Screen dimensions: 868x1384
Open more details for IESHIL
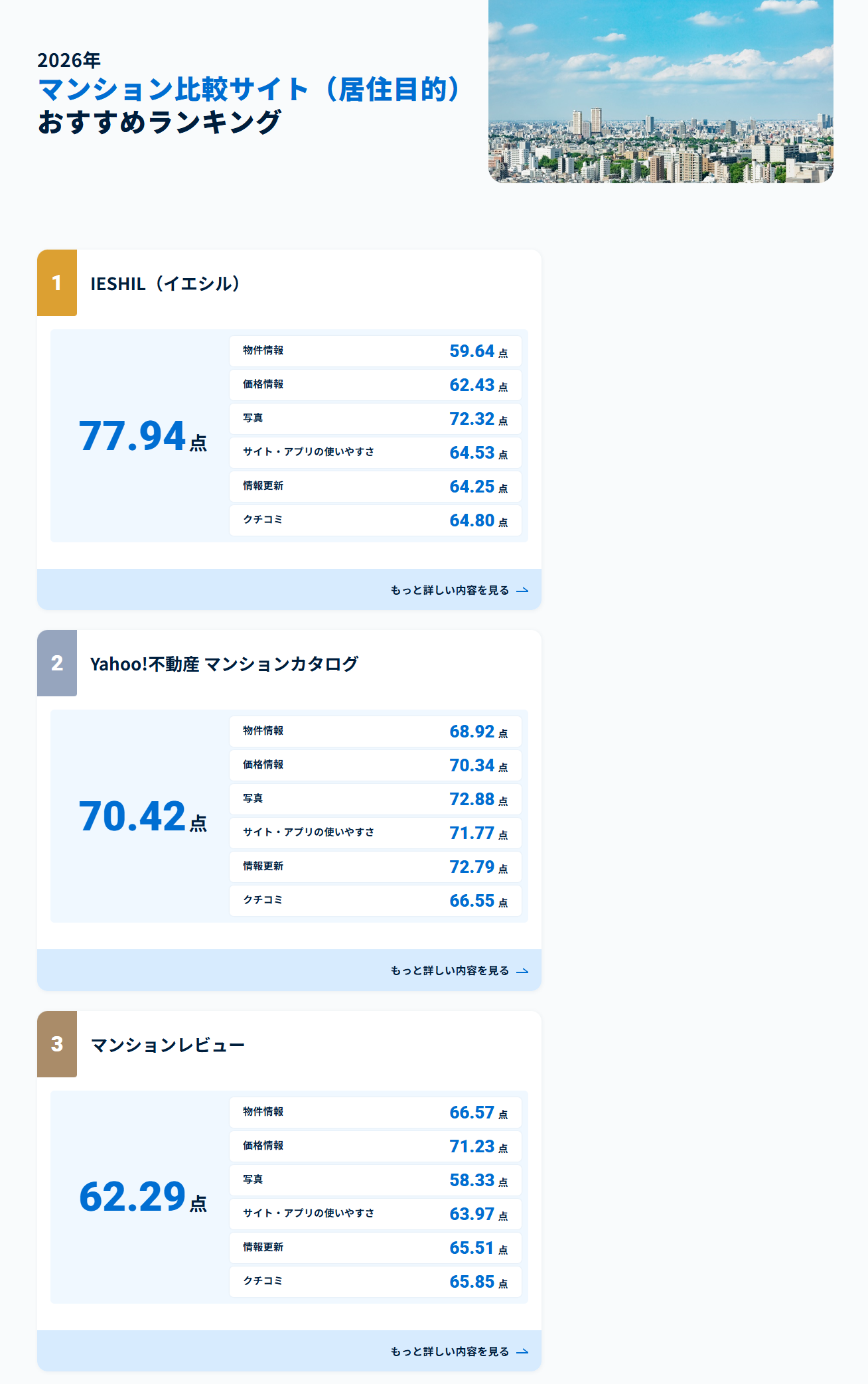click(x=459, y=590)
